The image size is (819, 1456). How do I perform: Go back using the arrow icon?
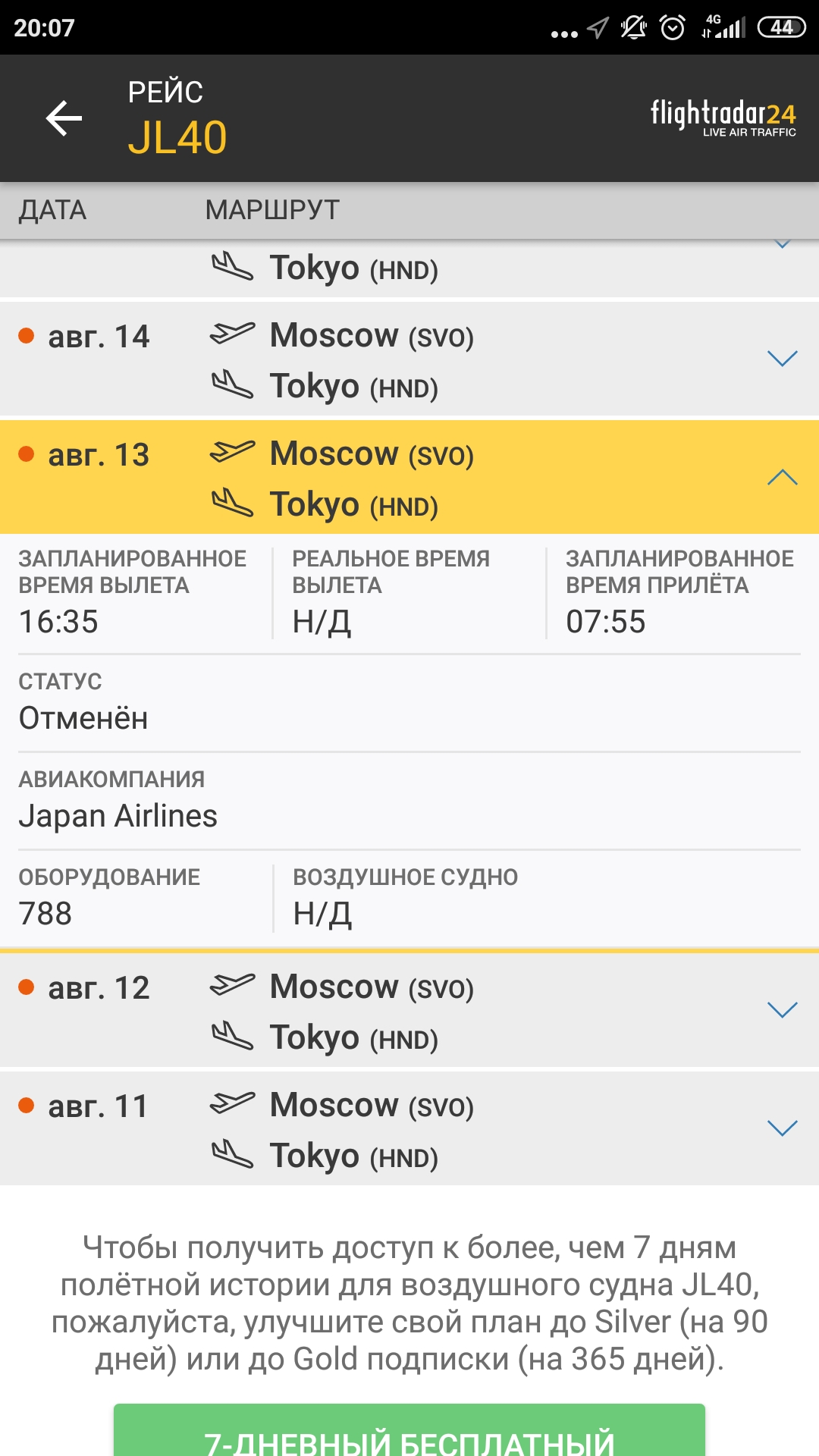[x=64, y=118]
